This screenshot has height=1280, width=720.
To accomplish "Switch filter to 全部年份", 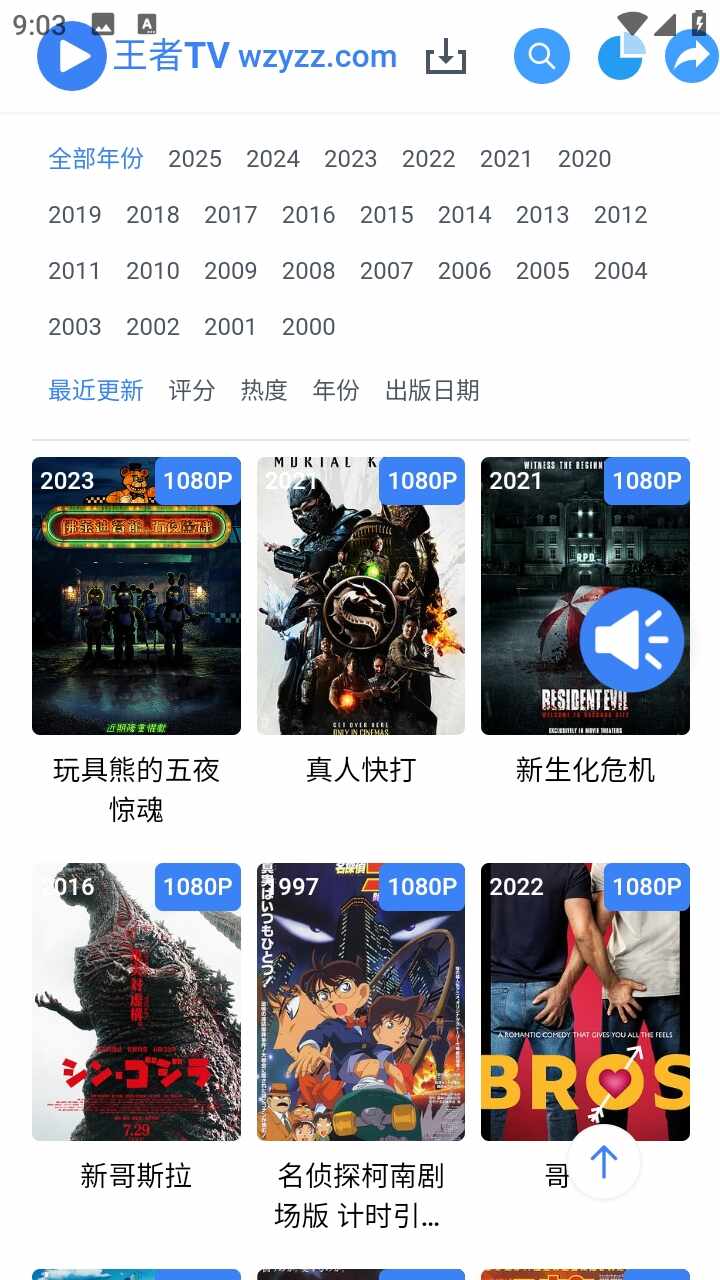I will point(95,159).
